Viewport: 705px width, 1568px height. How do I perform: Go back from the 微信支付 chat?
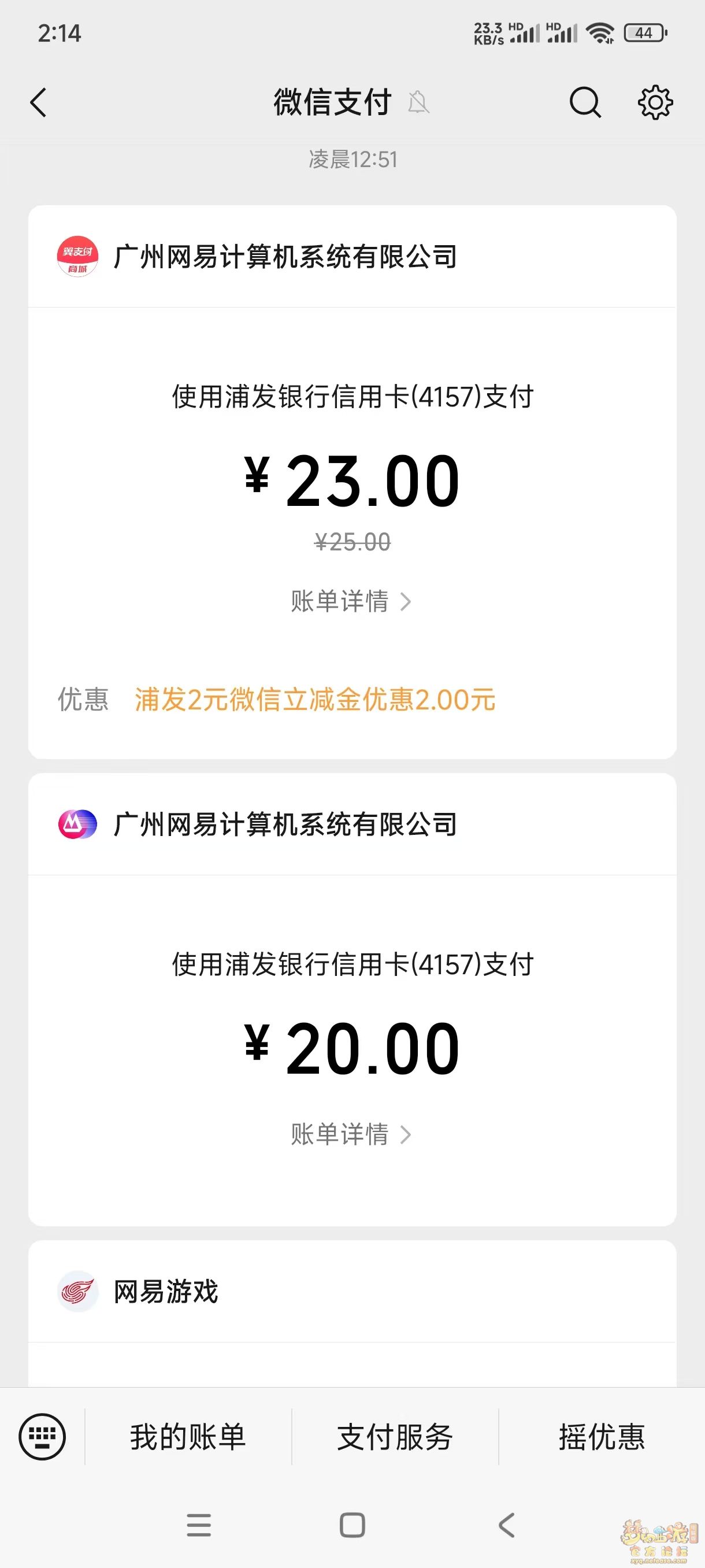pos(38,102)
